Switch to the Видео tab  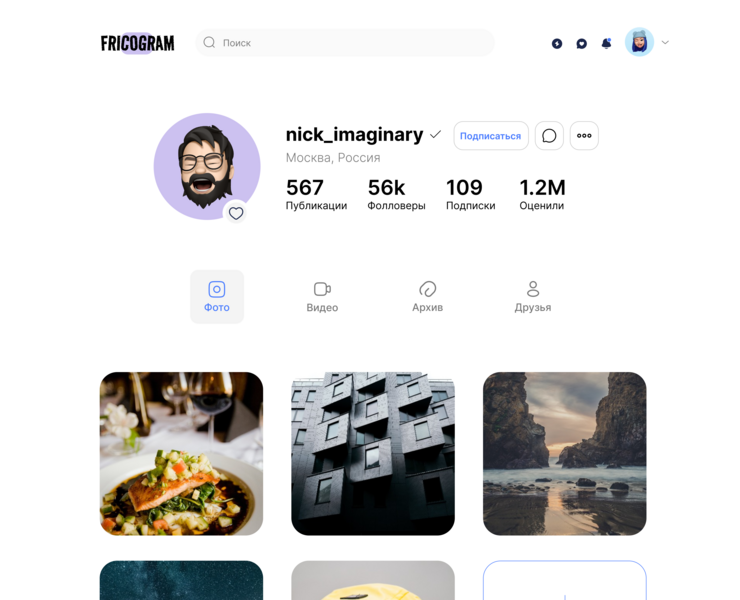coord(322,297)
